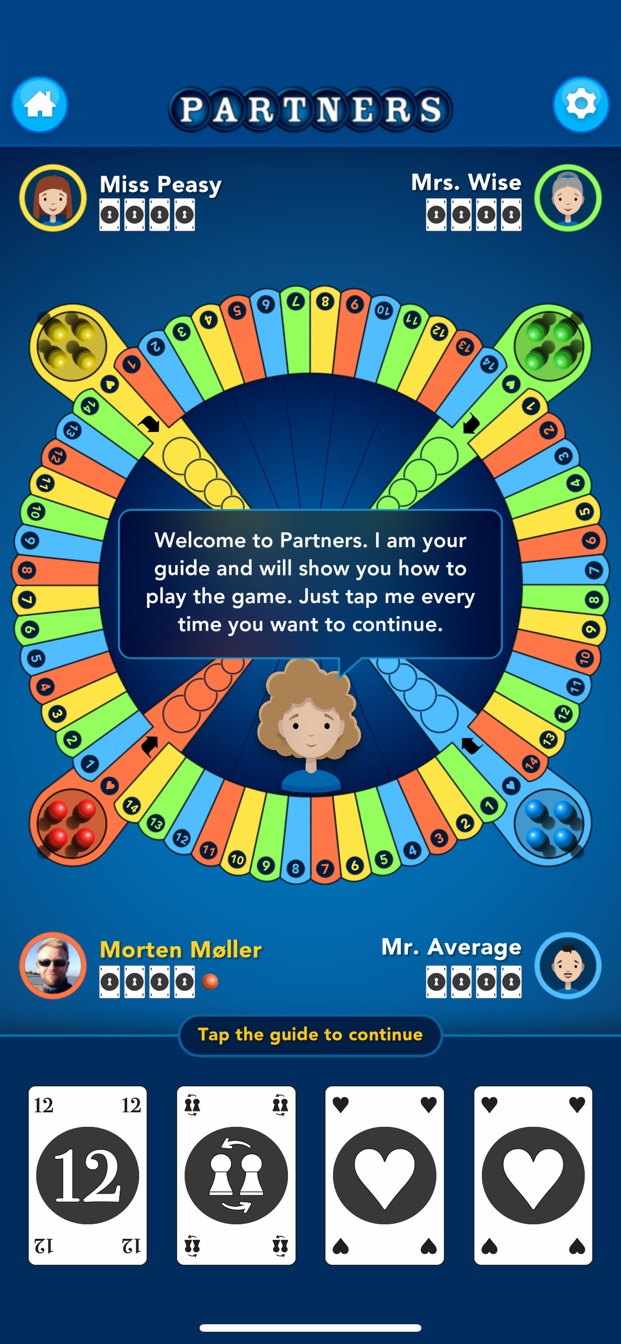Open Morten Møller's avatar

coord(53,966)
